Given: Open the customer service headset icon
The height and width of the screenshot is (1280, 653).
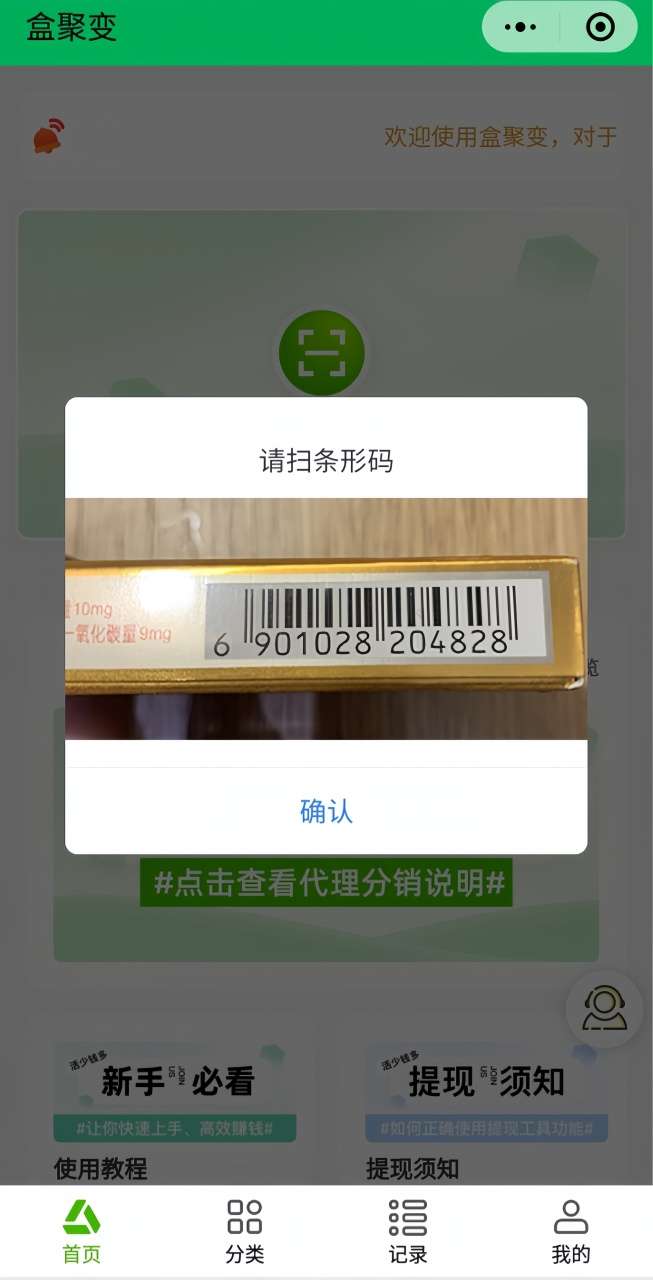Looking at the screenshot, I should 604,1009.
